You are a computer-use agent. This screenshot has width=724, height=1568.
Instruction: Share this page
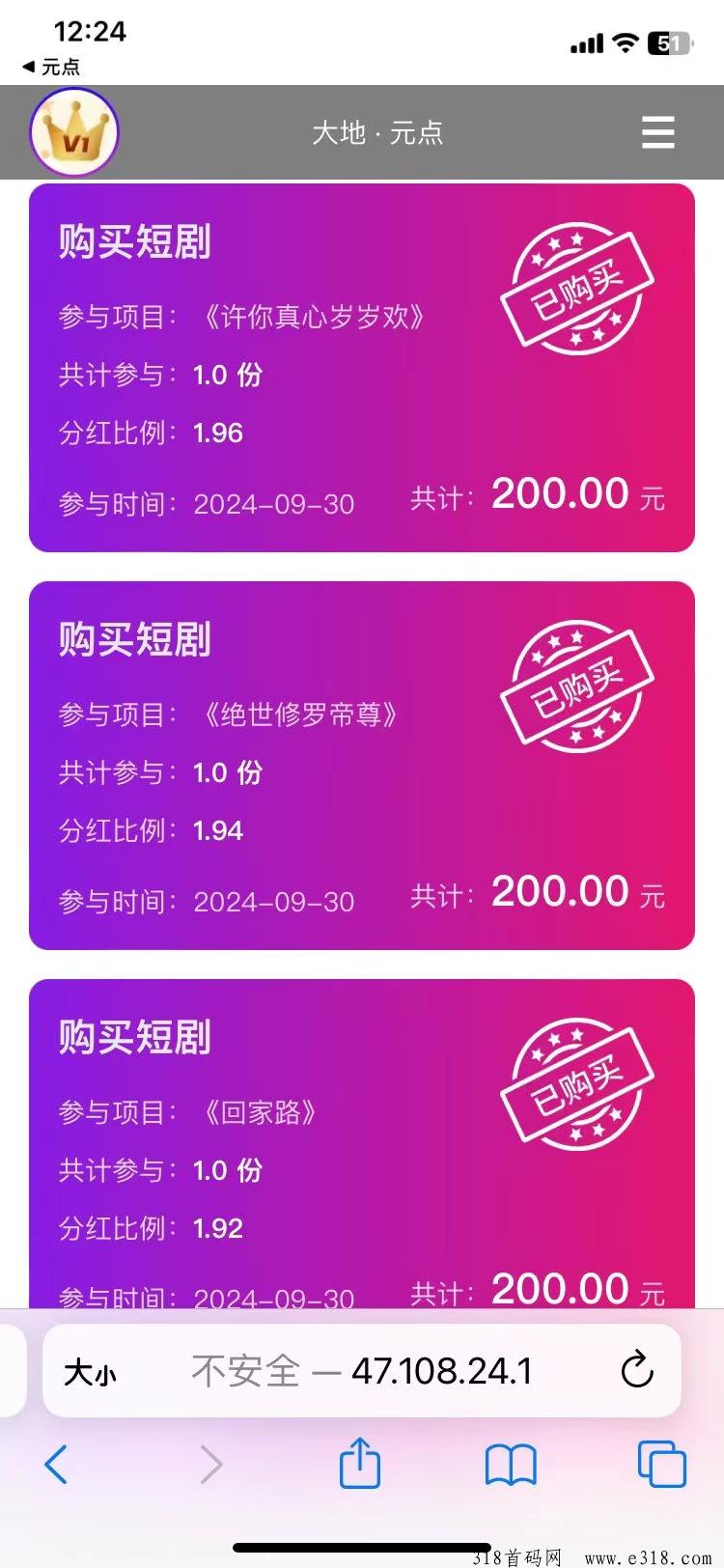tap(360, 1462)
